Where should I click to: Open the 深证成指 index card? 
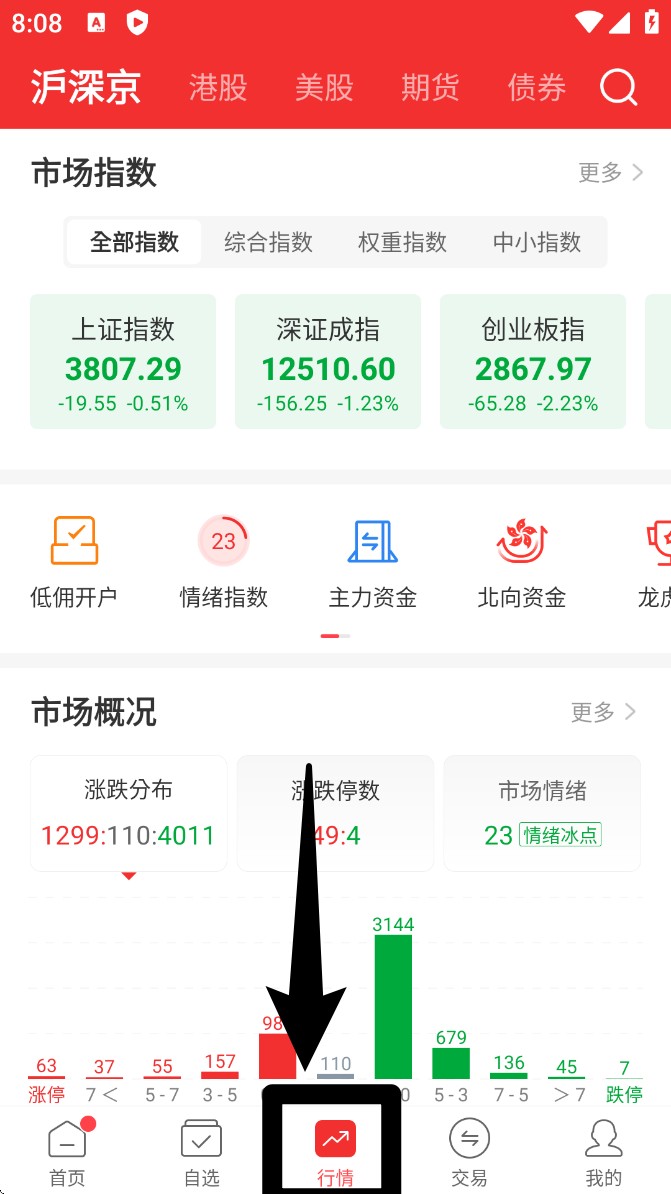328,362
